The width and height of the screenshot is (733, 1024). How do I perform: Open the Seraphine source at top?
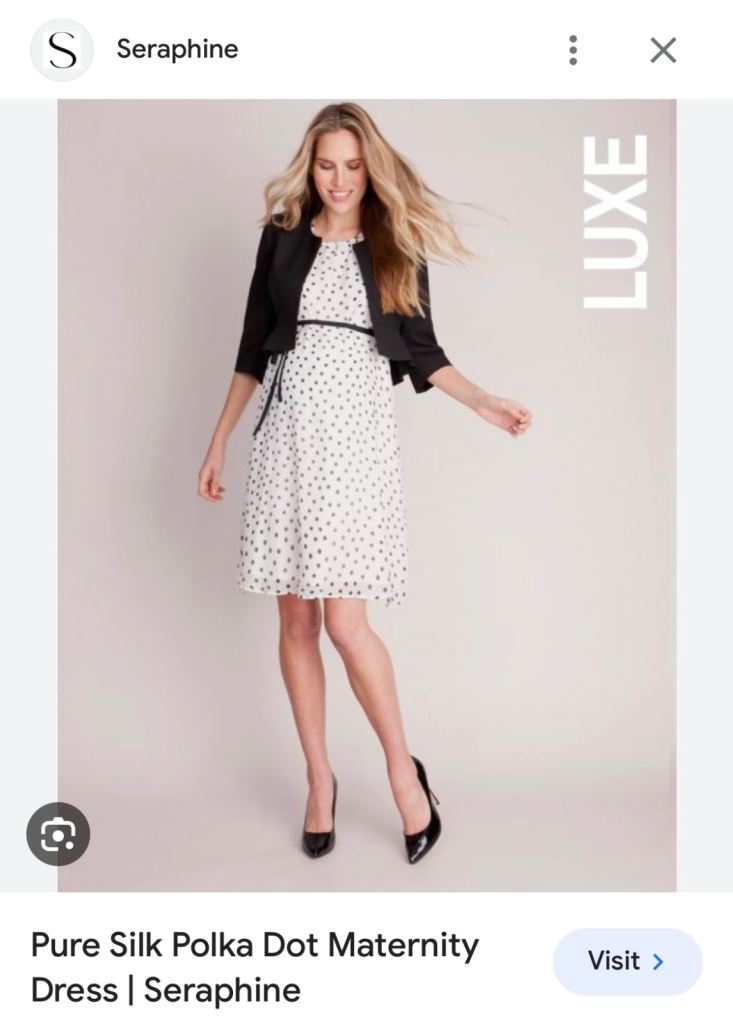click(176, 49)
